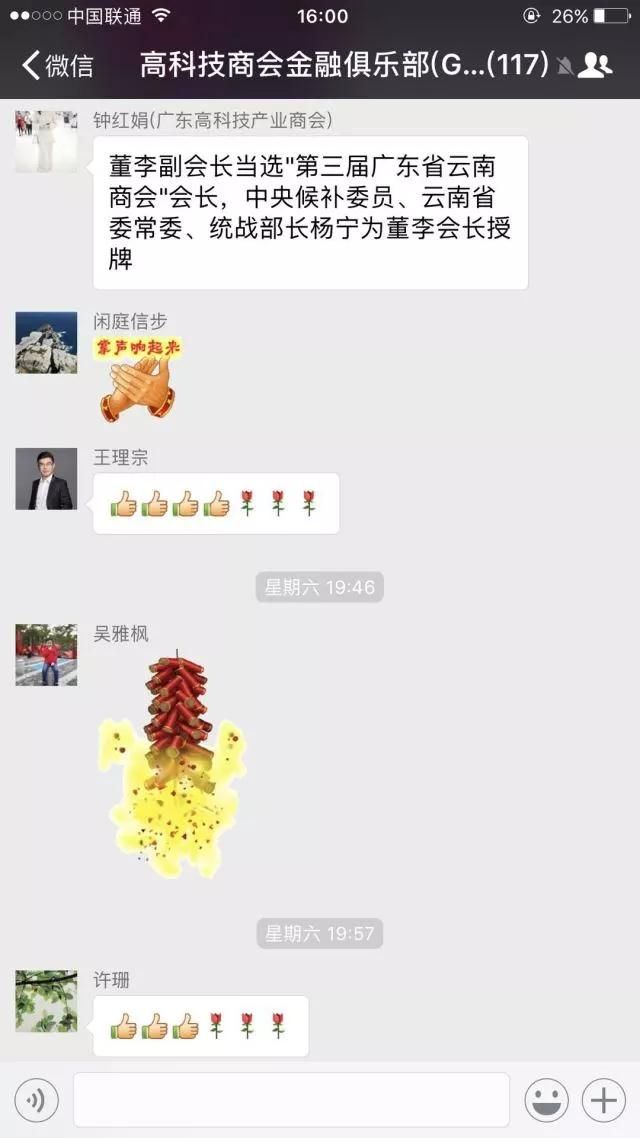Open 吴雅枫's avatar profile
The height and width of the screenshot is (1138, 640).
46,655
